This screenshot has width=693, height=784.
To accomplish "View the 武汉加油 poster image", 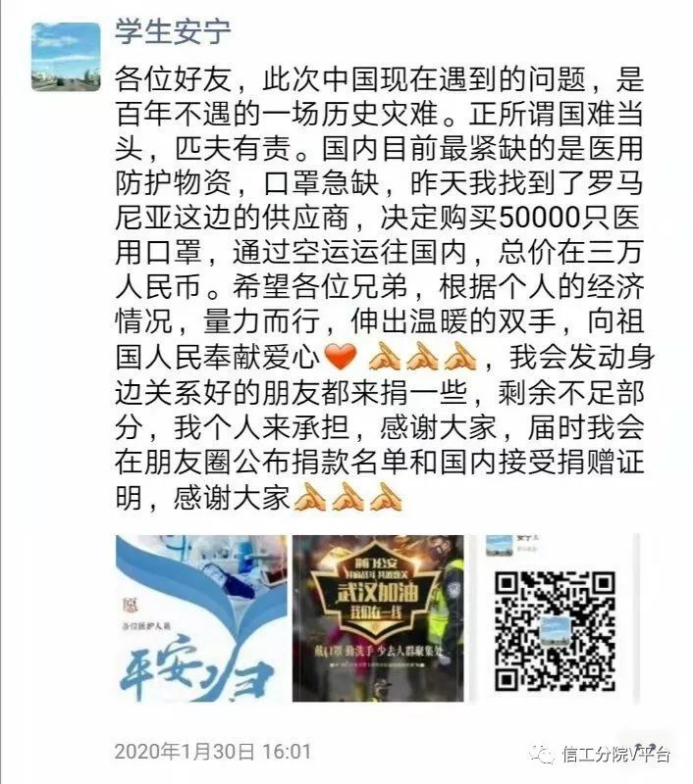I will [377, 618].
